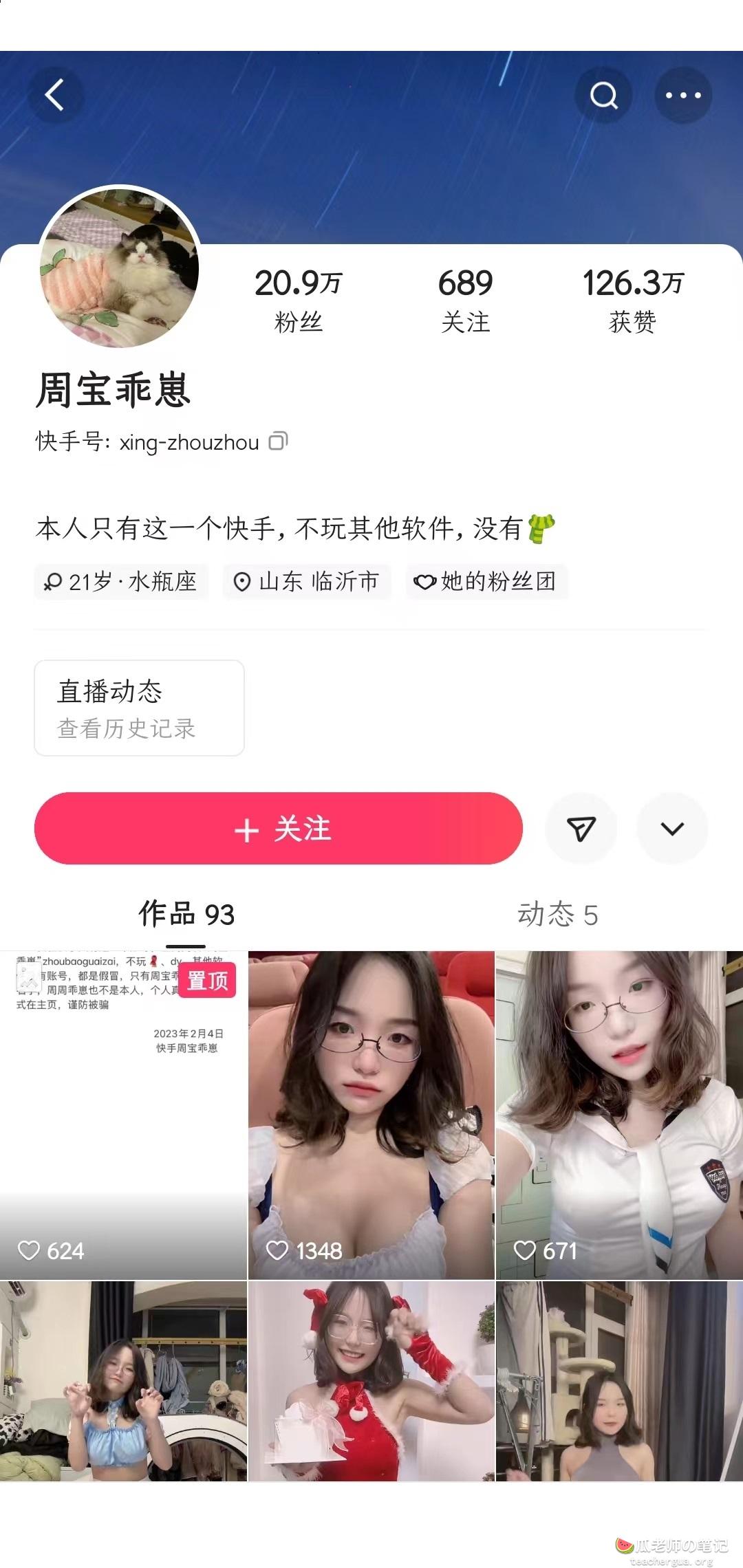
Task: Open the pinned 置顶 post with 624 likes
Action: click(x=123, y=1114)
